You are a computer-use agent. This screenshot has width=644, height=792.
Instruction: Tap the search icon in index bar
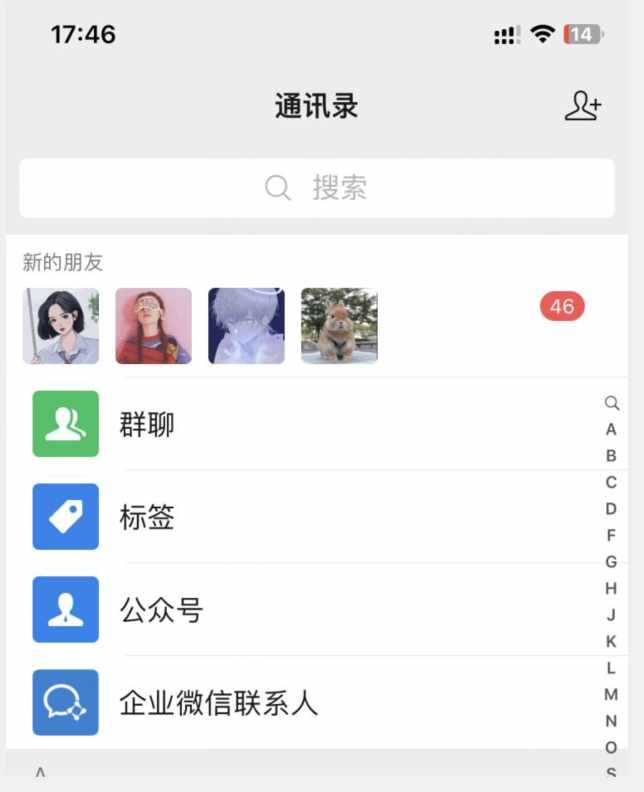[x=611, y=404]
